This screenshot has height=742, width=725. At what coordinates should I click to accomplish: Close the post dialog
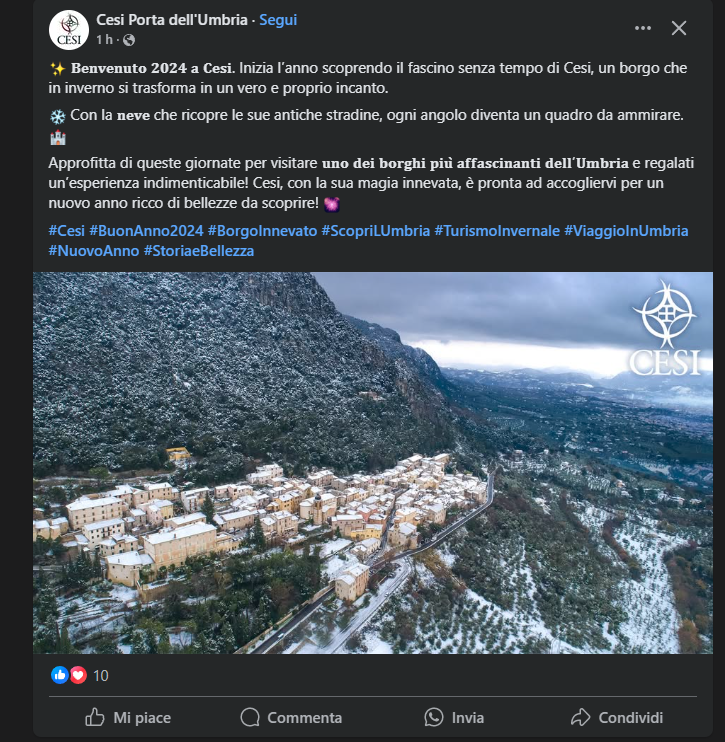679,28
